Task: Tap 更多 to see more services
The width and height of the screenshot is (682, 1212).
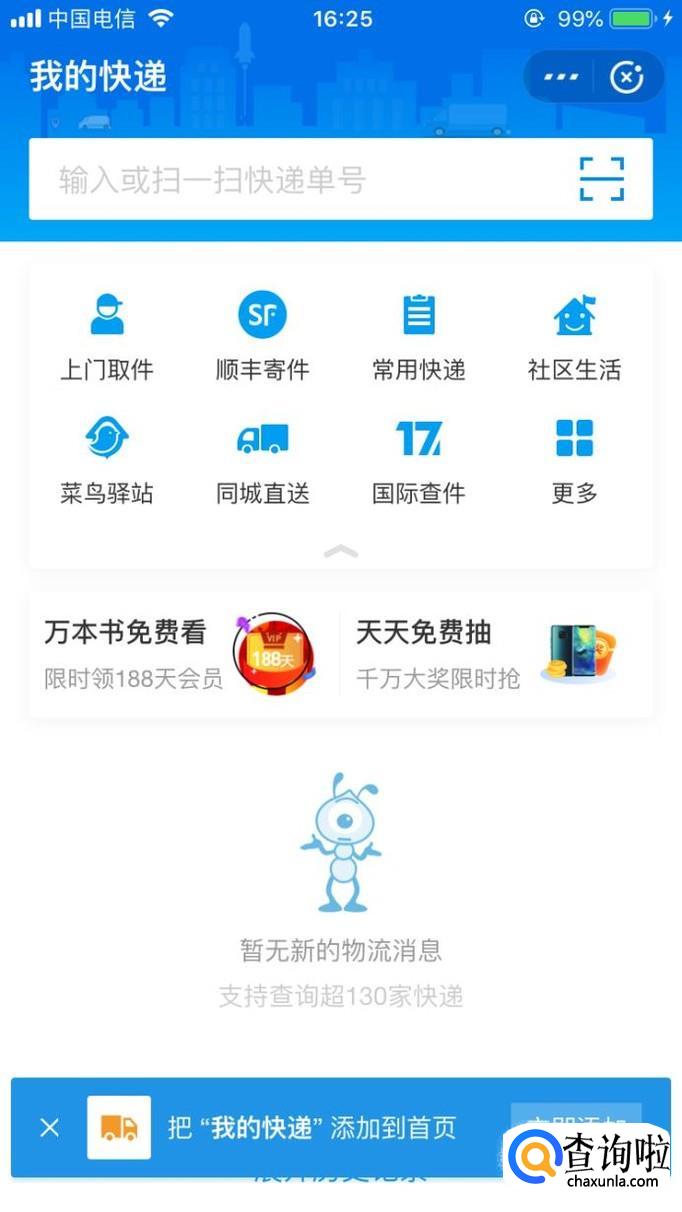Action: [x=575, y=462]
